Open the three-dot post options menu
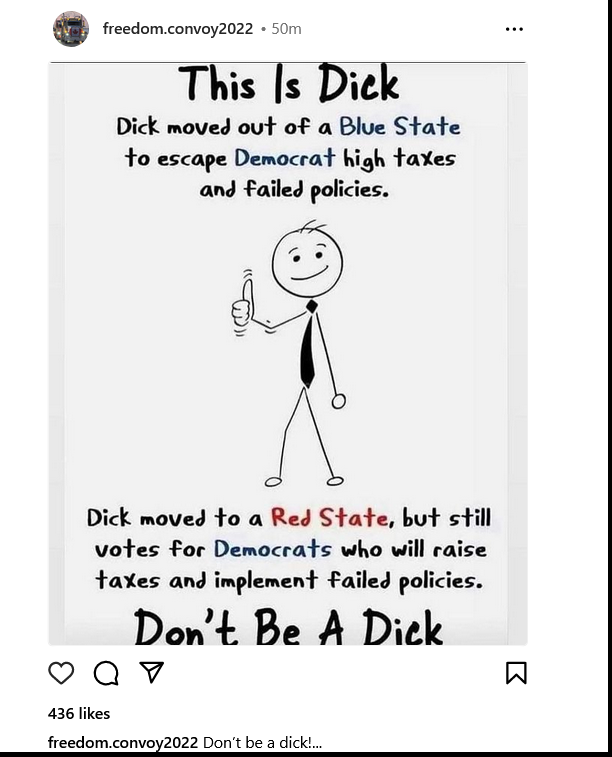Viewport: 612px width, 757px height. point(514,29)
